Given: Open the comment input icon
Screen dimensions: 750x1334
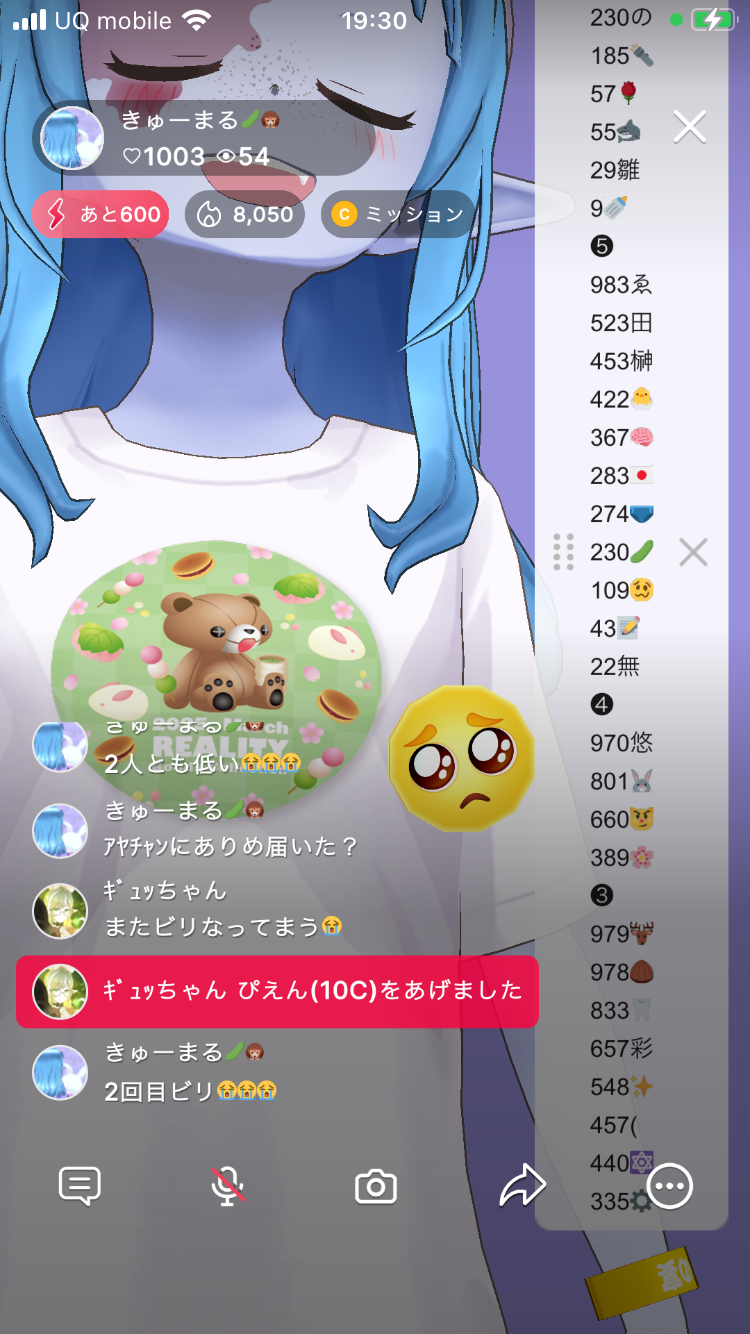Looking at the screenshot, I should [x=80, y=1186].
